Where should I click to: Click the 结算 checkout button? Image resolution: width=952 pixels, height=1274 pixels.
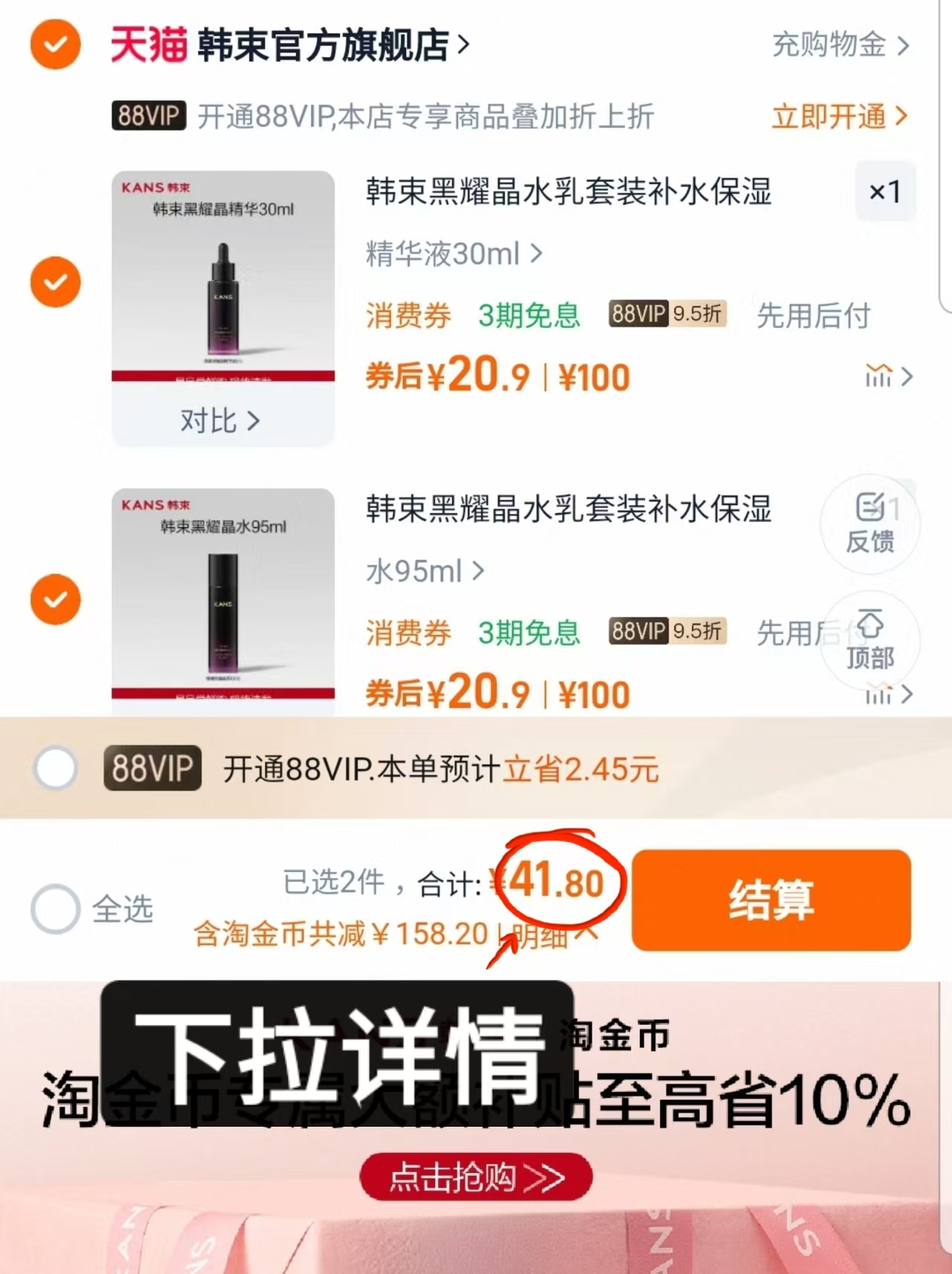(x=771, y=900)
